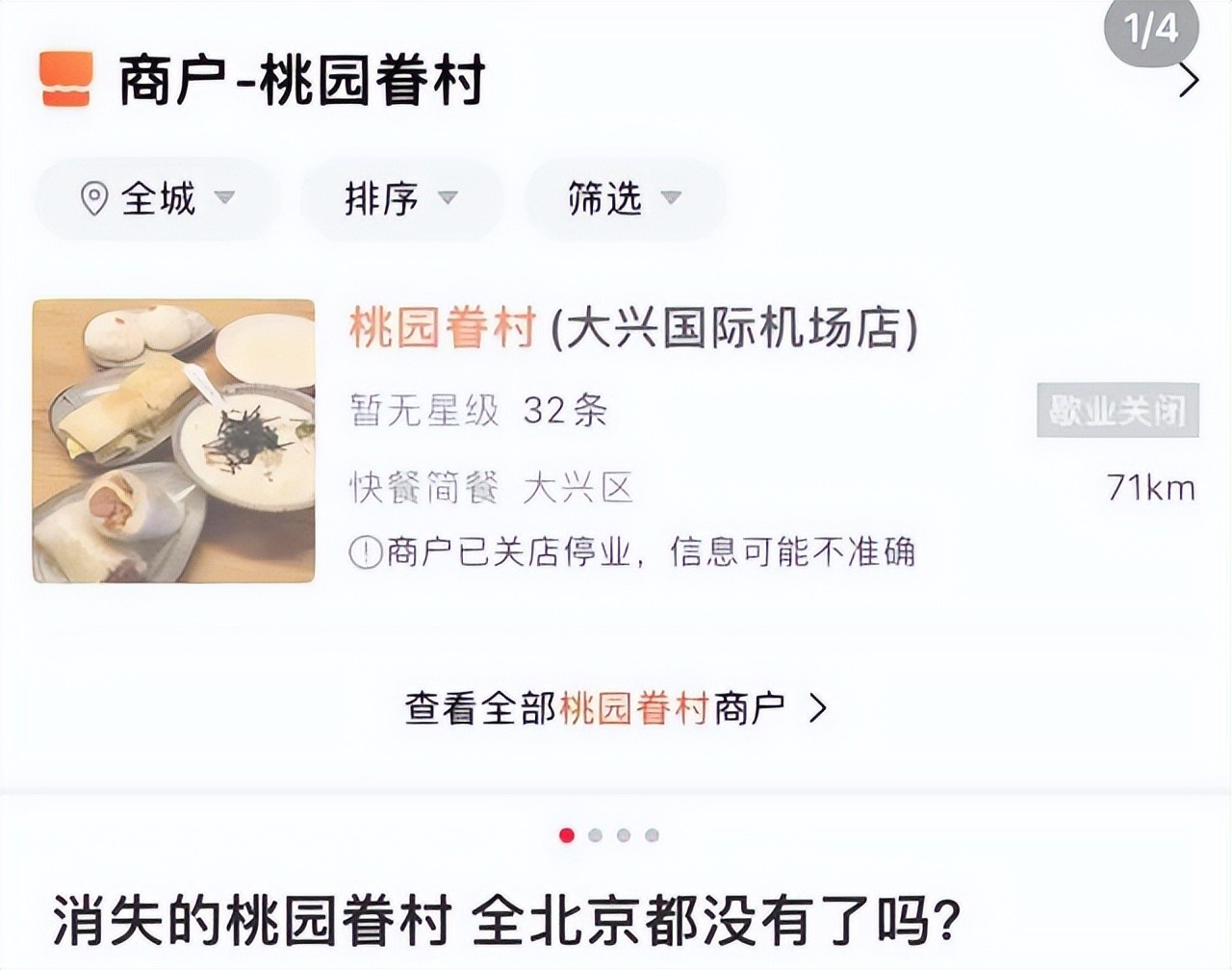Open the 全城 area dropdown
Screen dimensions: 1232x970
tap(157, 199)
